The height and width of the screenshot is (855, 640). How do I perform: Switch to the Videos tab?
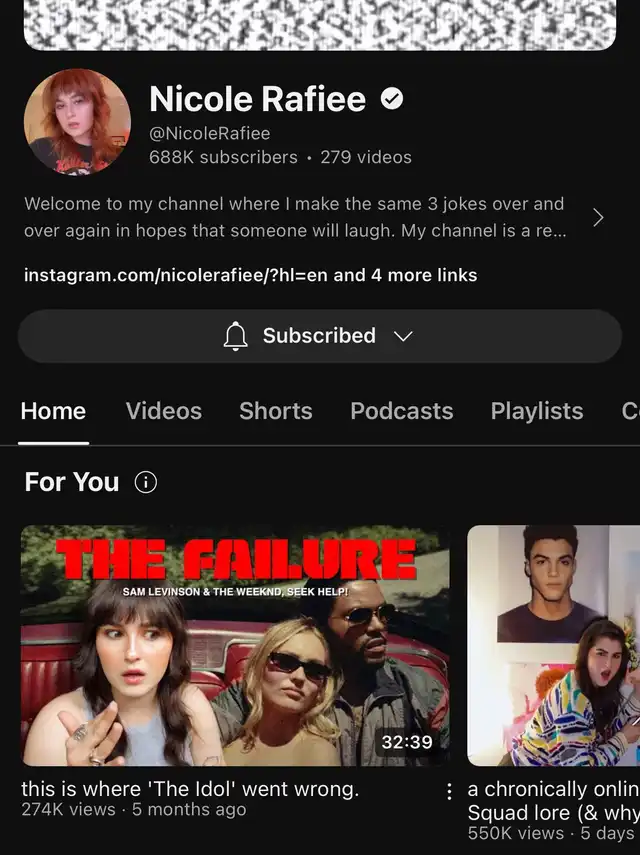(163, 411)
